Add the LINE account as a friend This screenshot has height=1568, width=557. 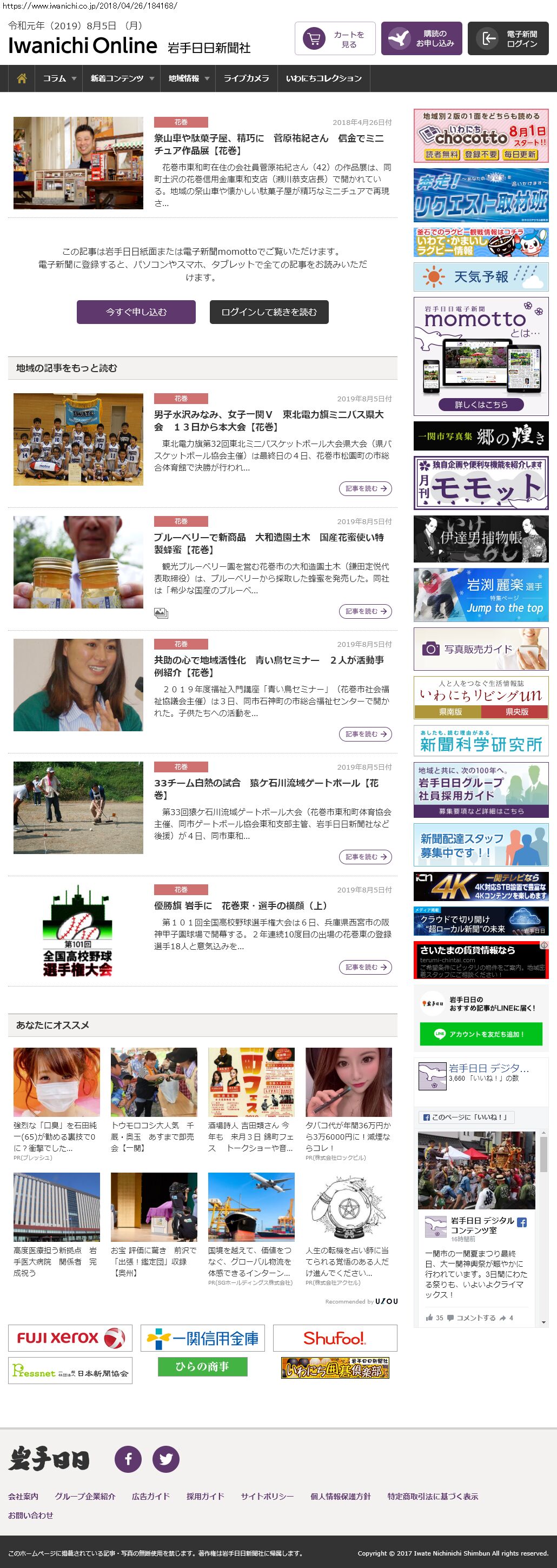pyautogui.click(x=480, y=1034)
